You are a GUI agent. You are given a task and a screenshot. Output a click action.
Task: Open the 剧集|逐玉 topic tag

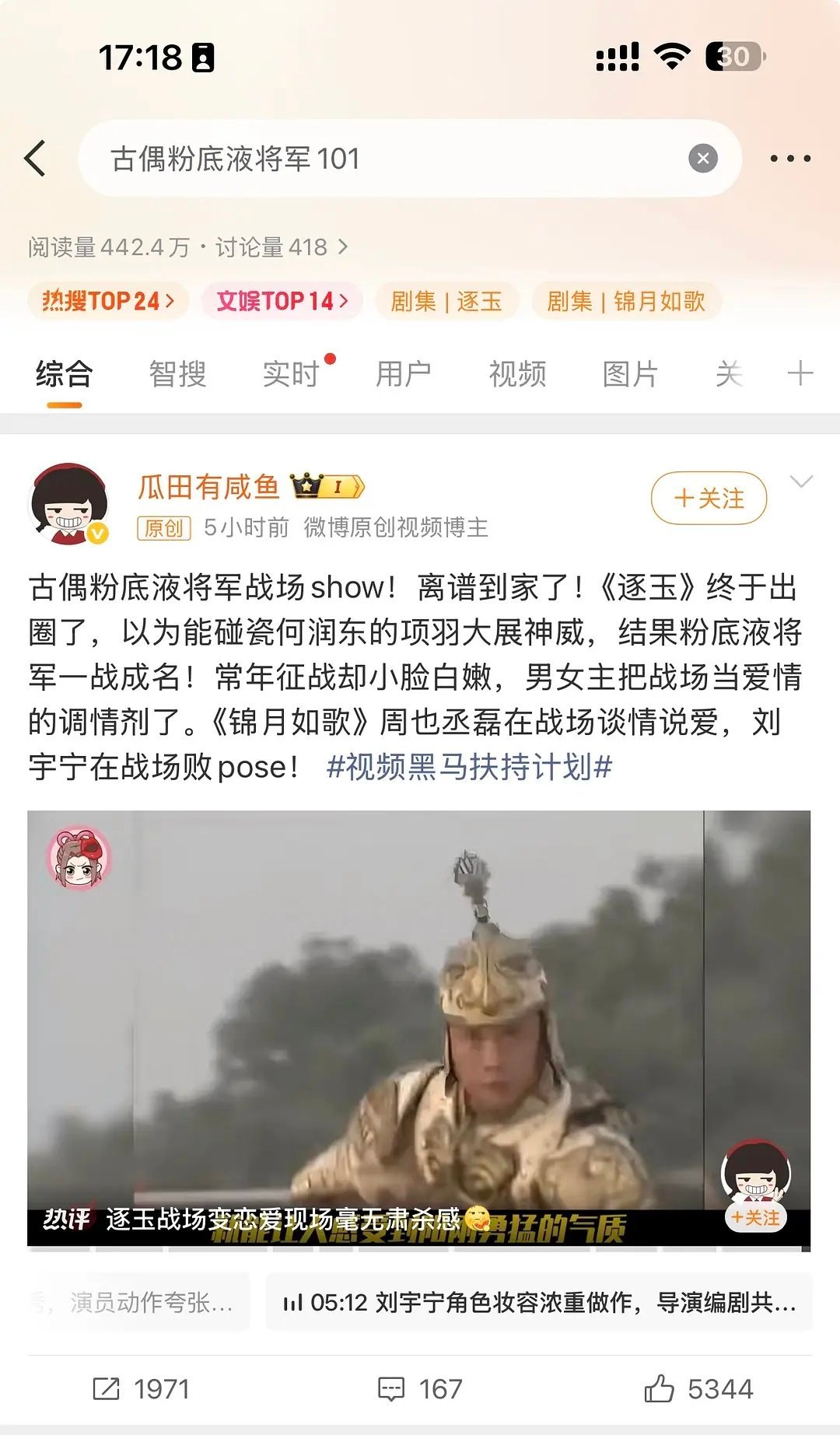tap(446, 303)
